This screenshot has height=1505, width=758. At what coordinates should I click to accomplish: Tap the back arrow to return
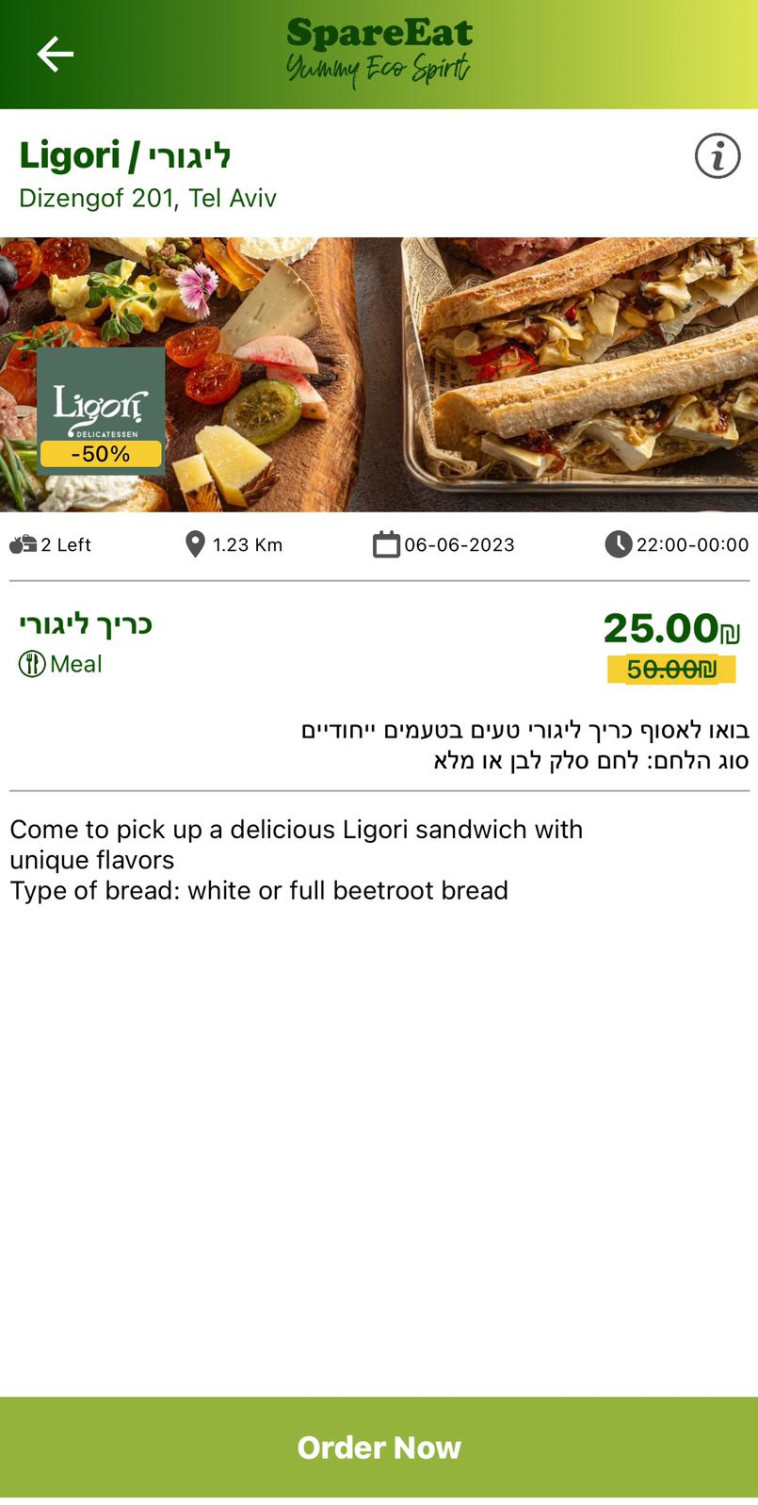click(55, 54)
